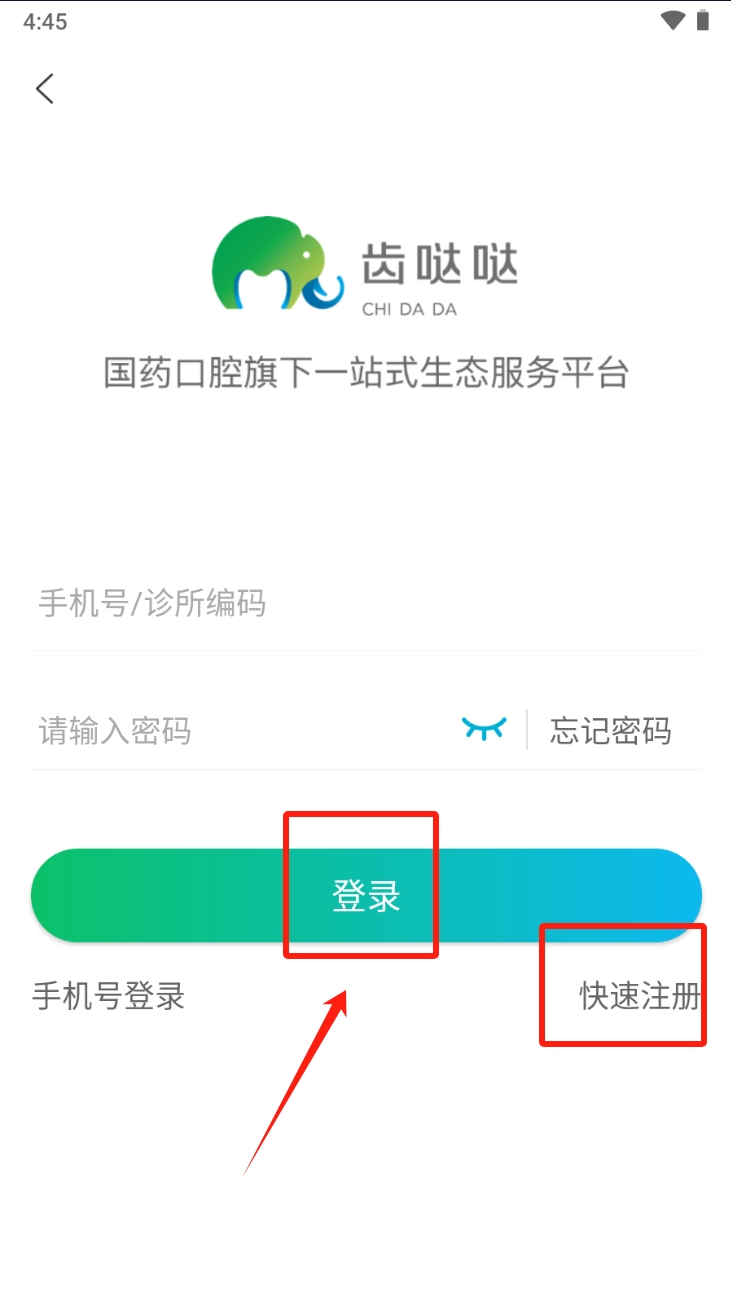Go back using the top-left arrow
The image size is (731, 1303).
point(44,88)
